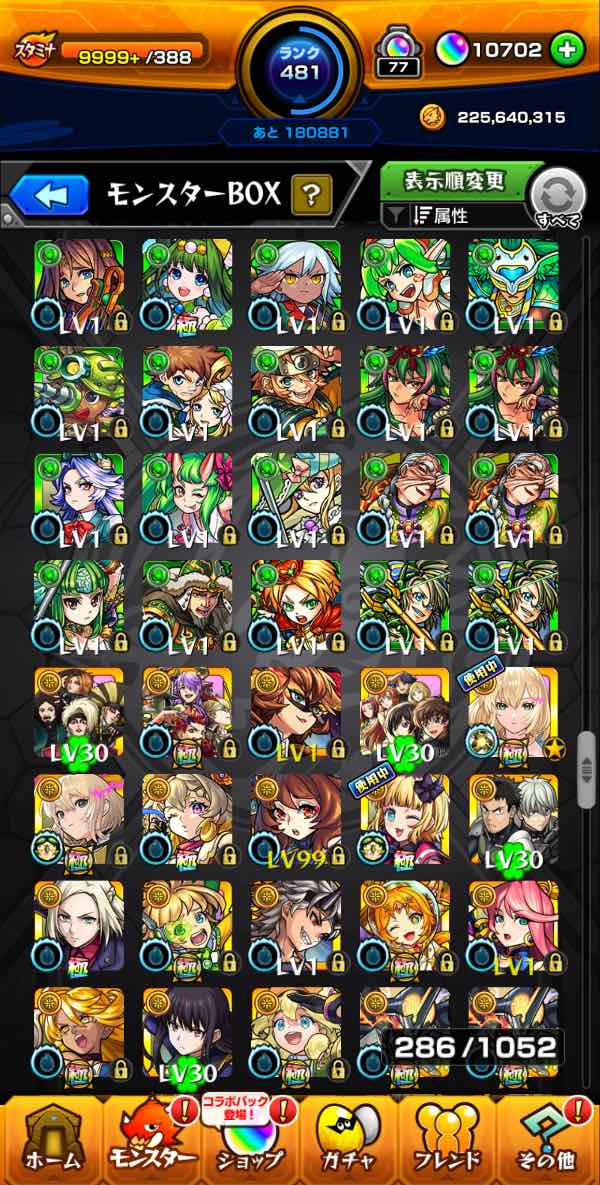Select the pink-haired LV1 monster
The width and height of the screenshot is (600, 1185).
514,927
